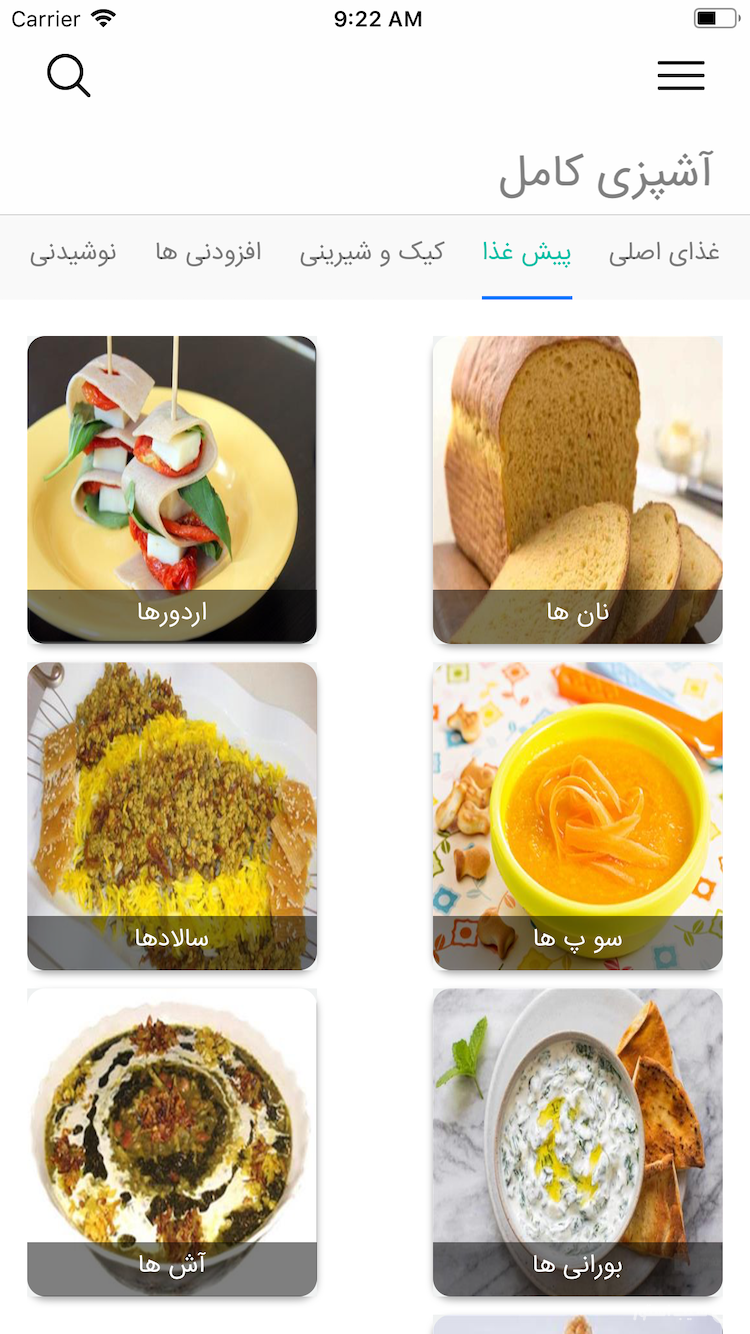
Task: Open the hamburger menu
Action: [681, 76]
